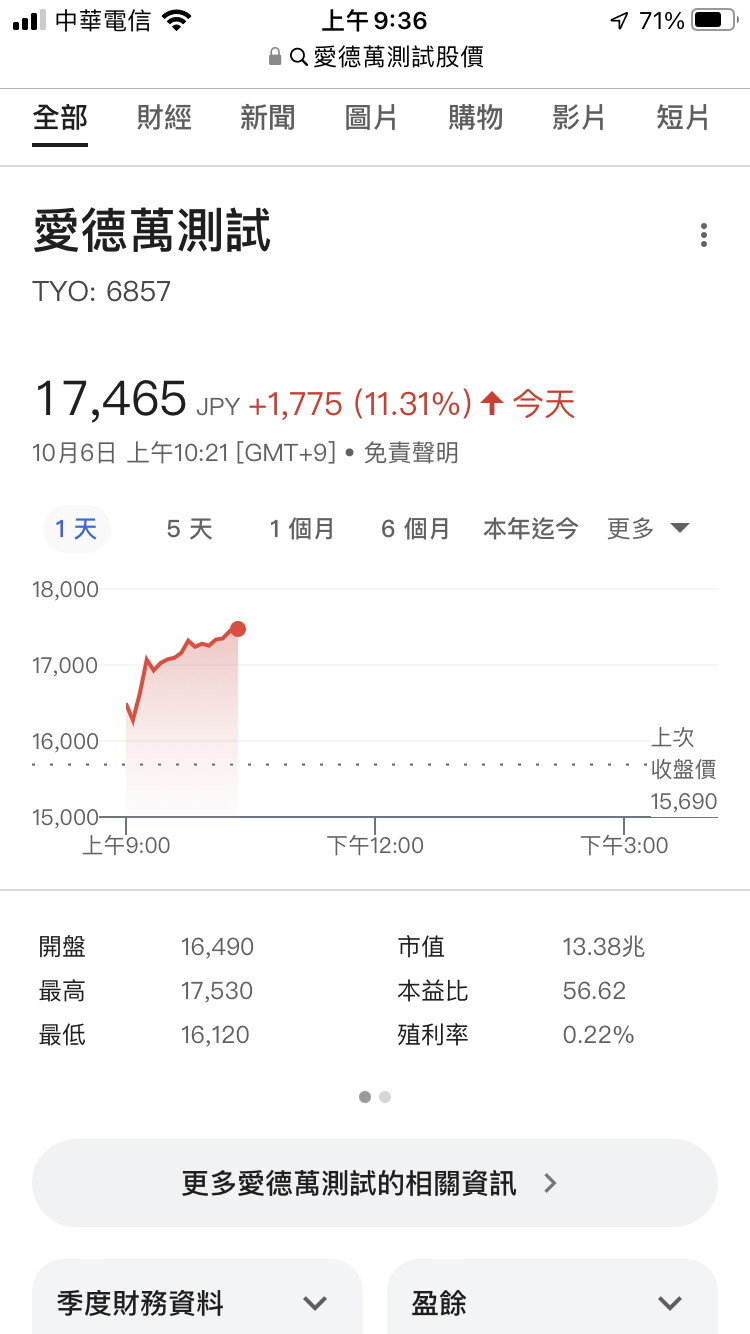750x1334 pixels.
Task: Open the 圖片 results tab
Action: point(371,118)
